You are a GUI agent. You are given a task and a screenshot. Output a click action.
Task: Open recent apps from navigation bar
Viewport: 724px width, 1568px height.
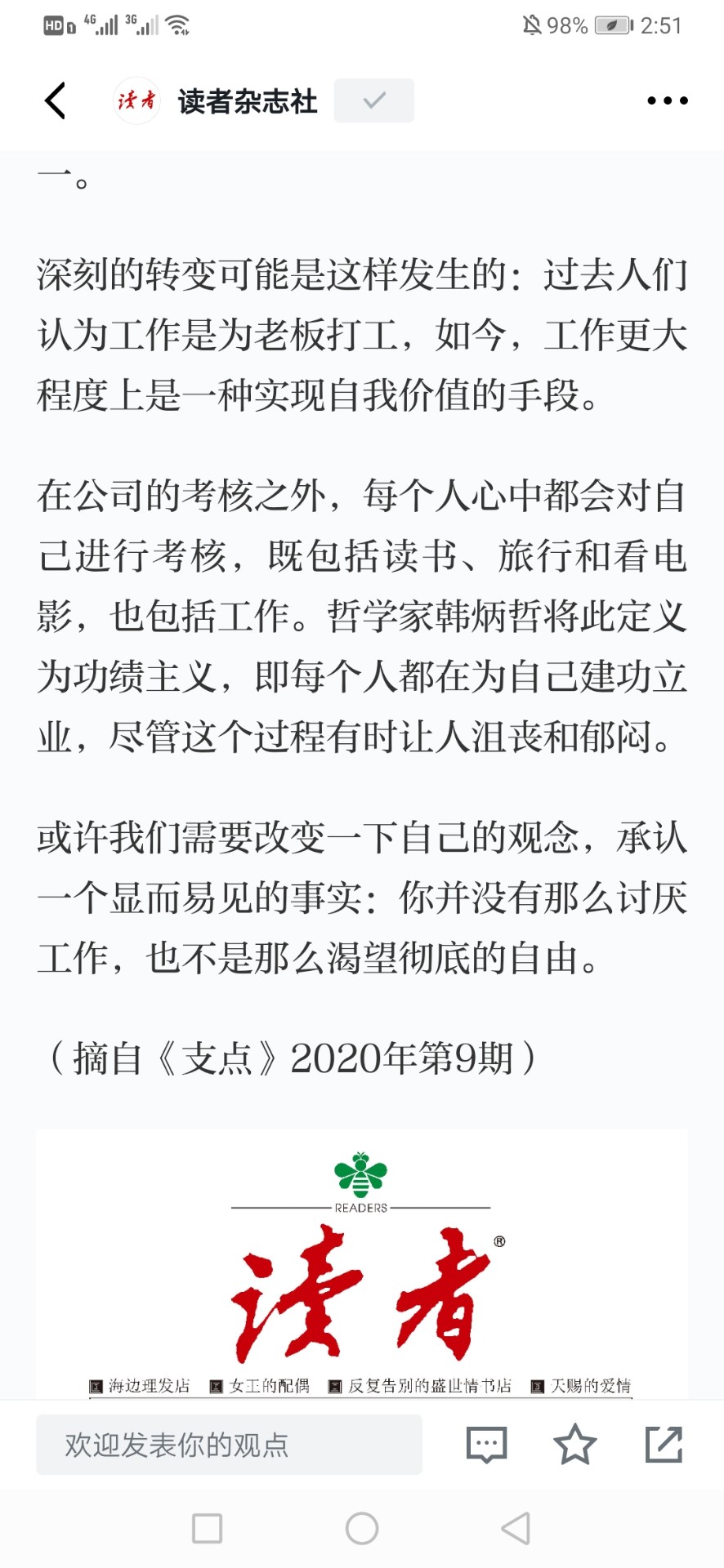tap(207, 1528)
